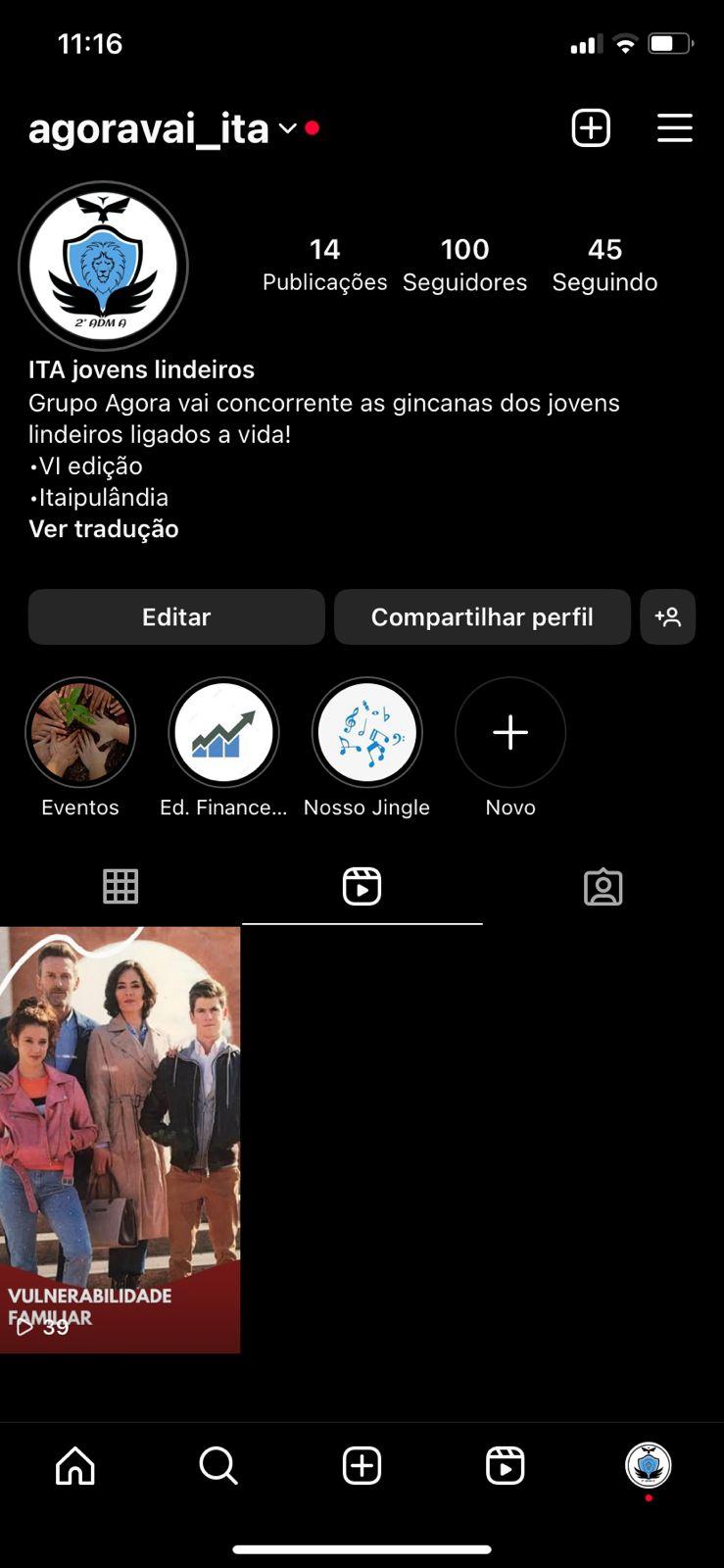View the 100 Seguidores list
The width and height of the screenshot is (724, 1568).
[x=464, y=265]
